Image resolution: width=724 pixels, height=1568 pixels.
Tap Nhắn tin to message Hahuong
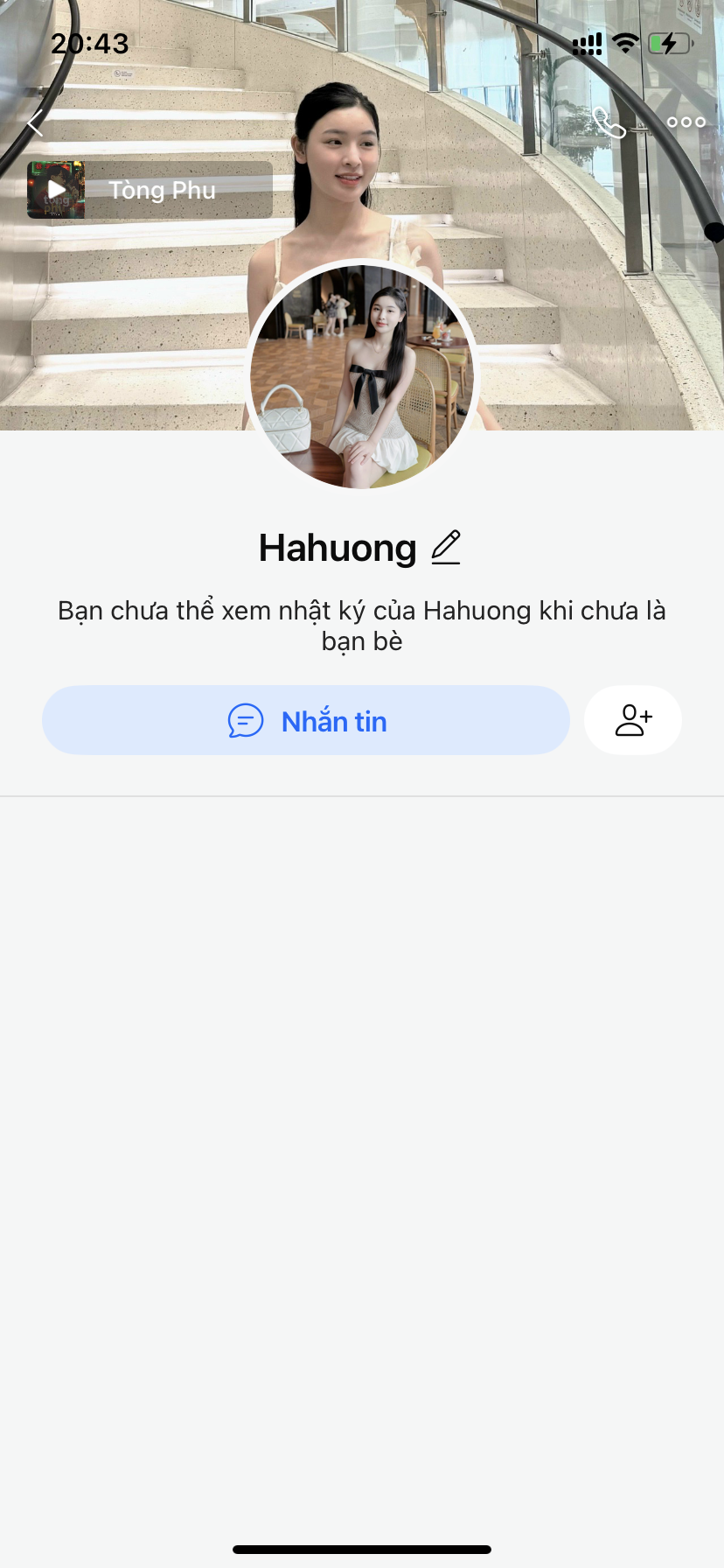pyautogui.click(x=306, y=721)
